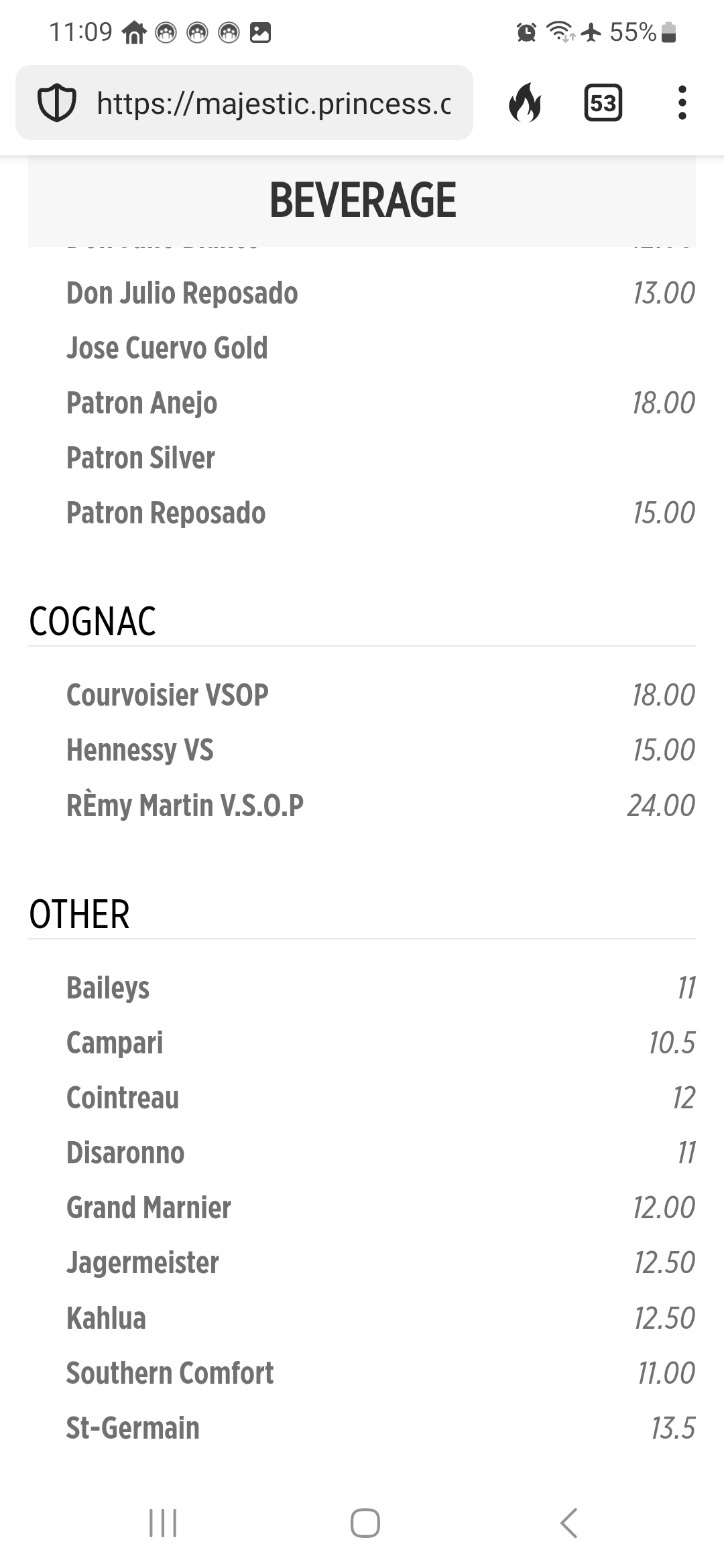Open the tab switcher showing 53 tabs
Image resolution: width=724 pixels, height=1568 pixels.
(x=603, y=103)
